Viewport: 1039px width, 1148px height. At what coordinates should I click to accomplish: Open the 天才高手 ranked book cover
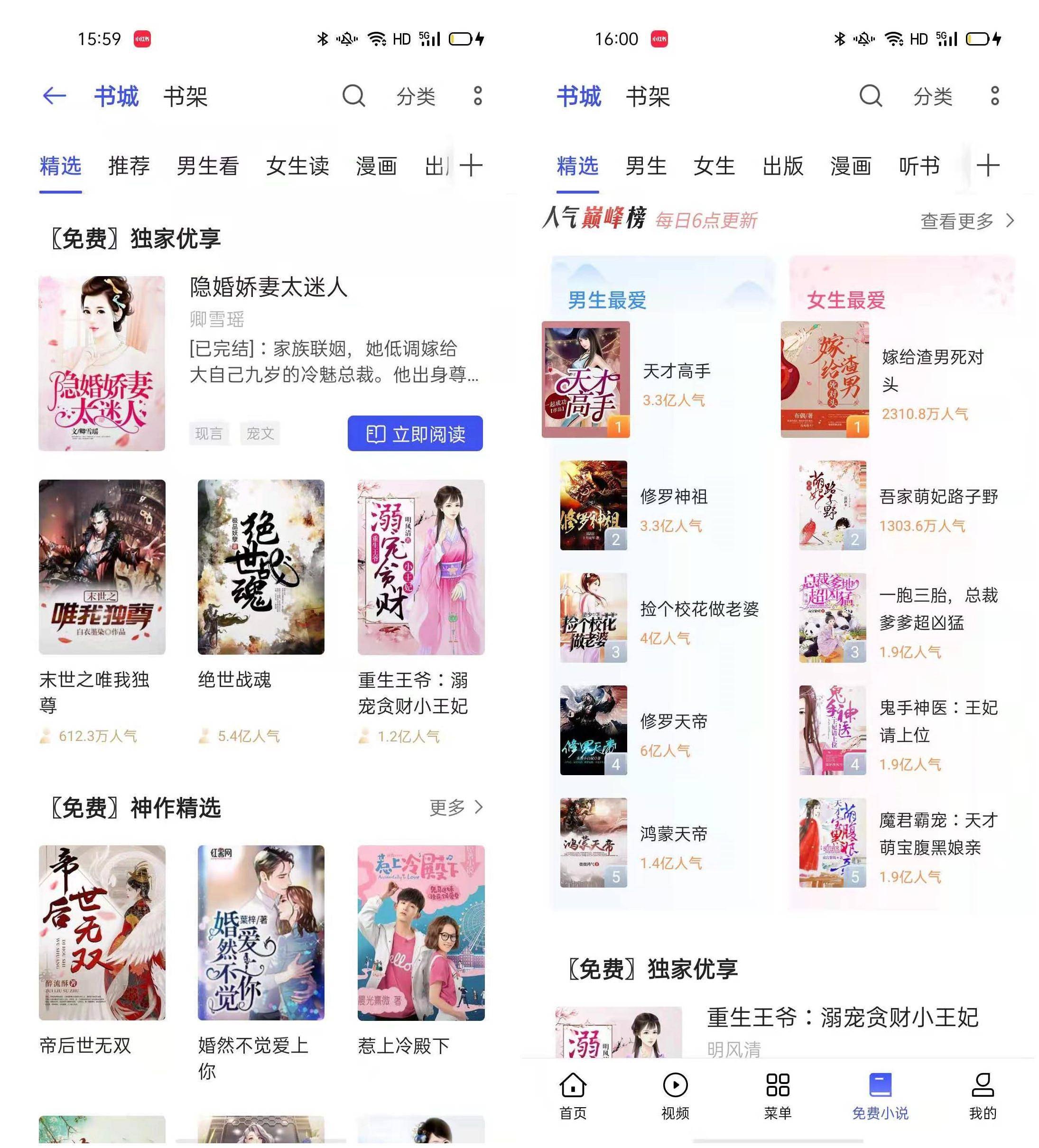pyautogui.click(x=585, y=379)
